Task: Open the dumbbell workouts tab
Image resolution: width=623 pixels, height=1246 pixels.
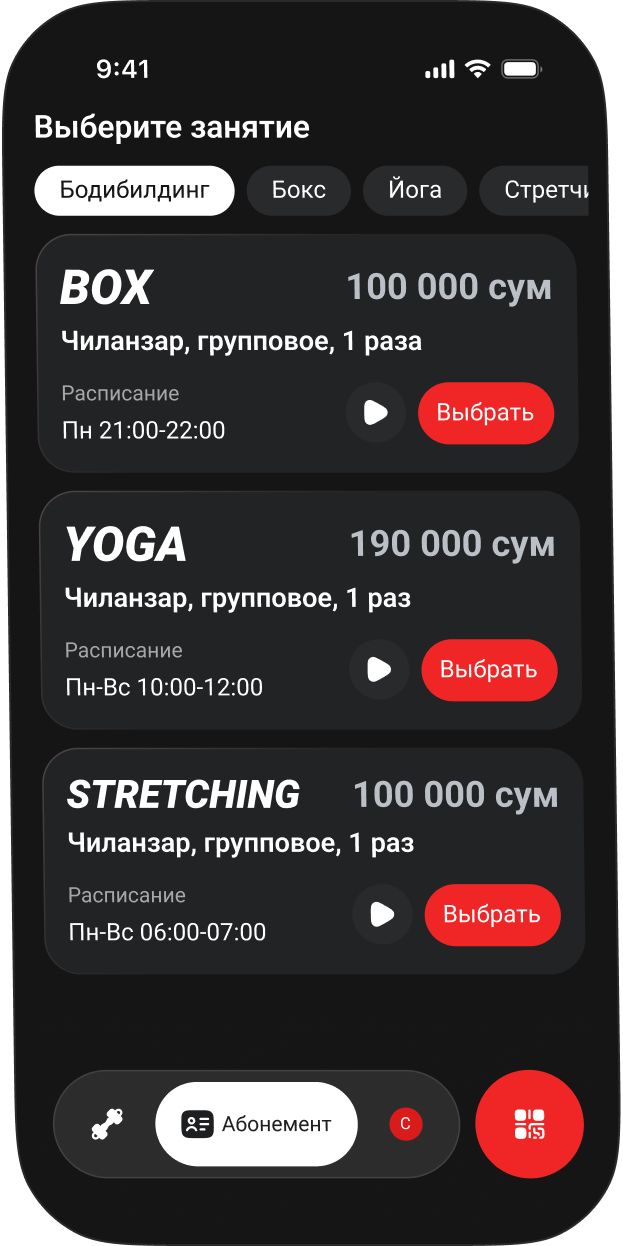Action: click(x=106, y=1124)
